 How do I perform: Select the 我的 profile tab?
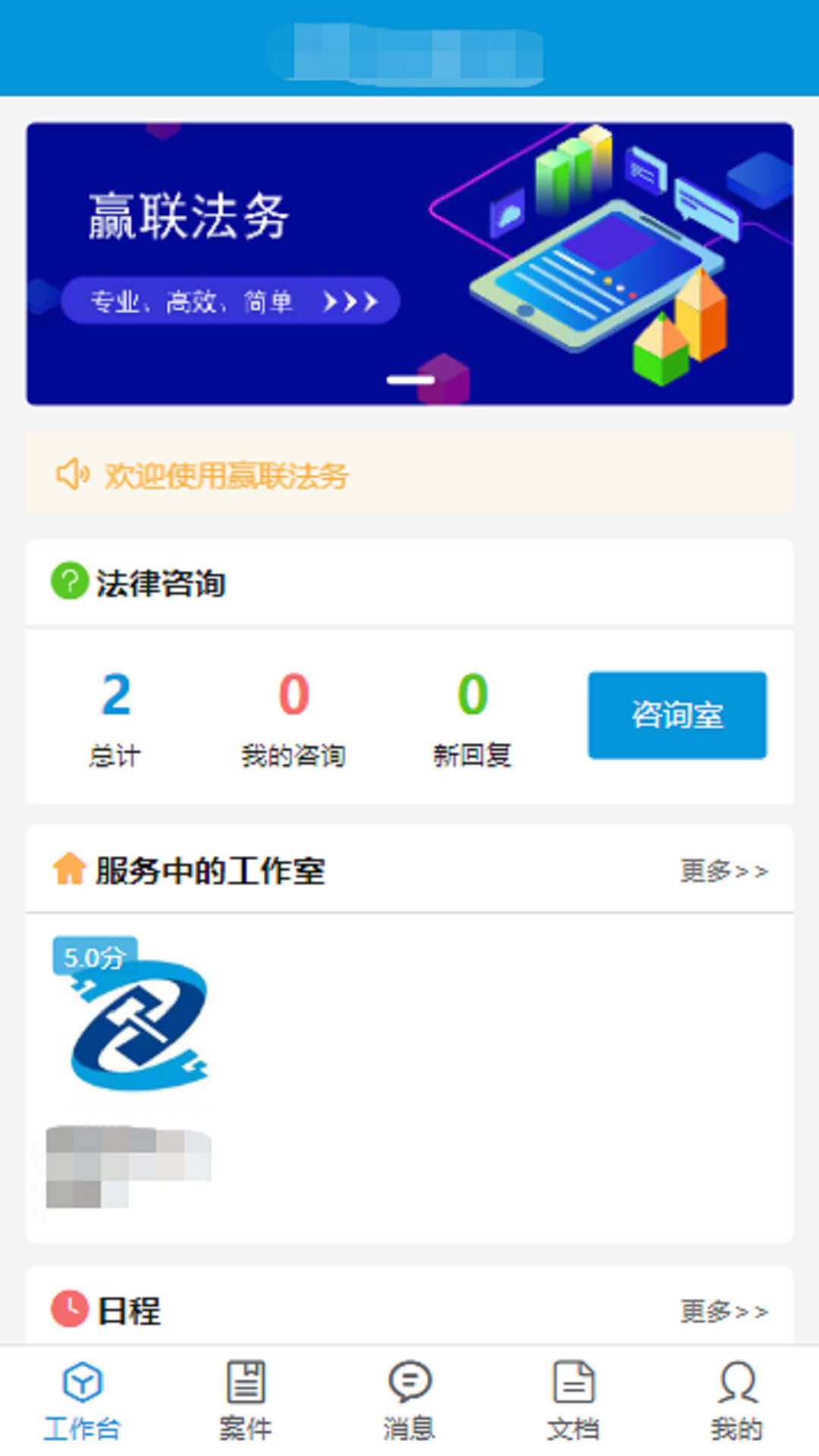click(x=736, y=1401)
